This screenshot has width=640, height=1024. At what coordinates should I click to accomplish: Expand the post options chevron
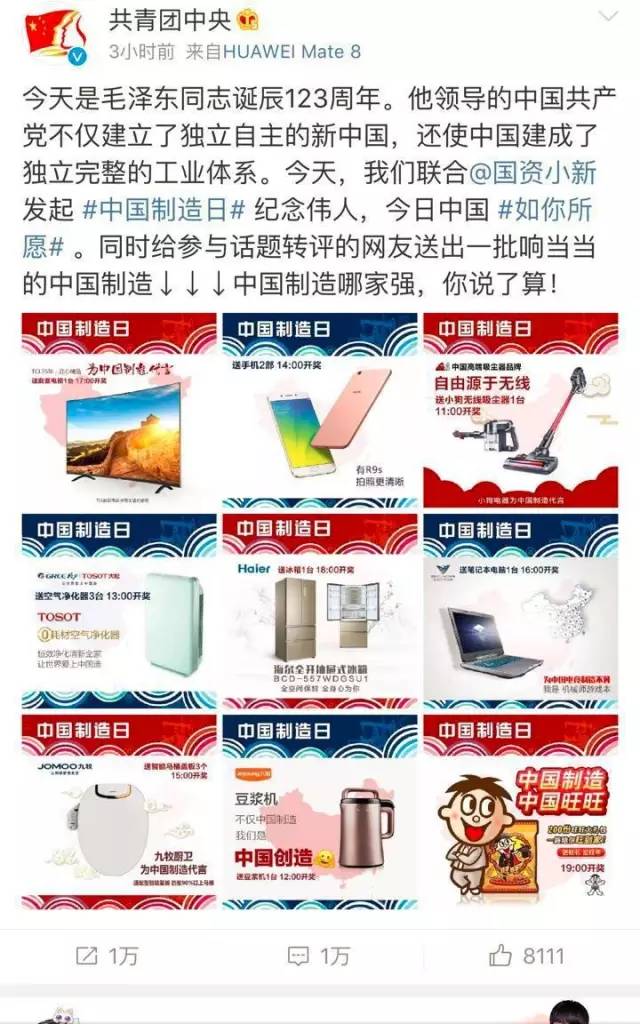(608, 18)
